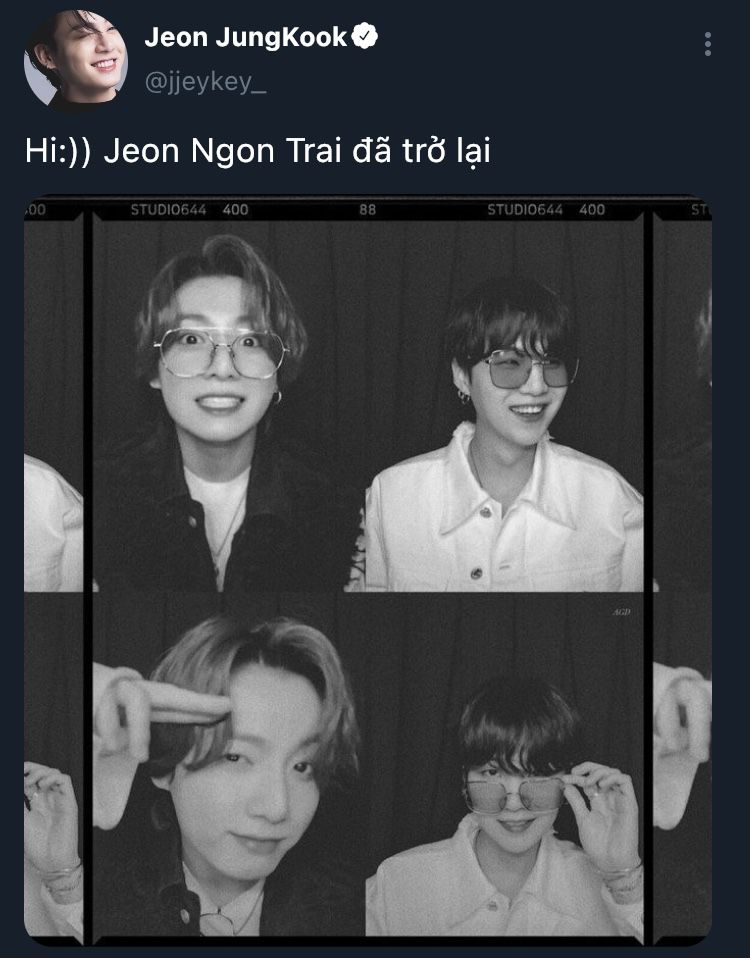The image size is (750, 958).
Task: View the attached photo booth image
Action: point(368,570)
